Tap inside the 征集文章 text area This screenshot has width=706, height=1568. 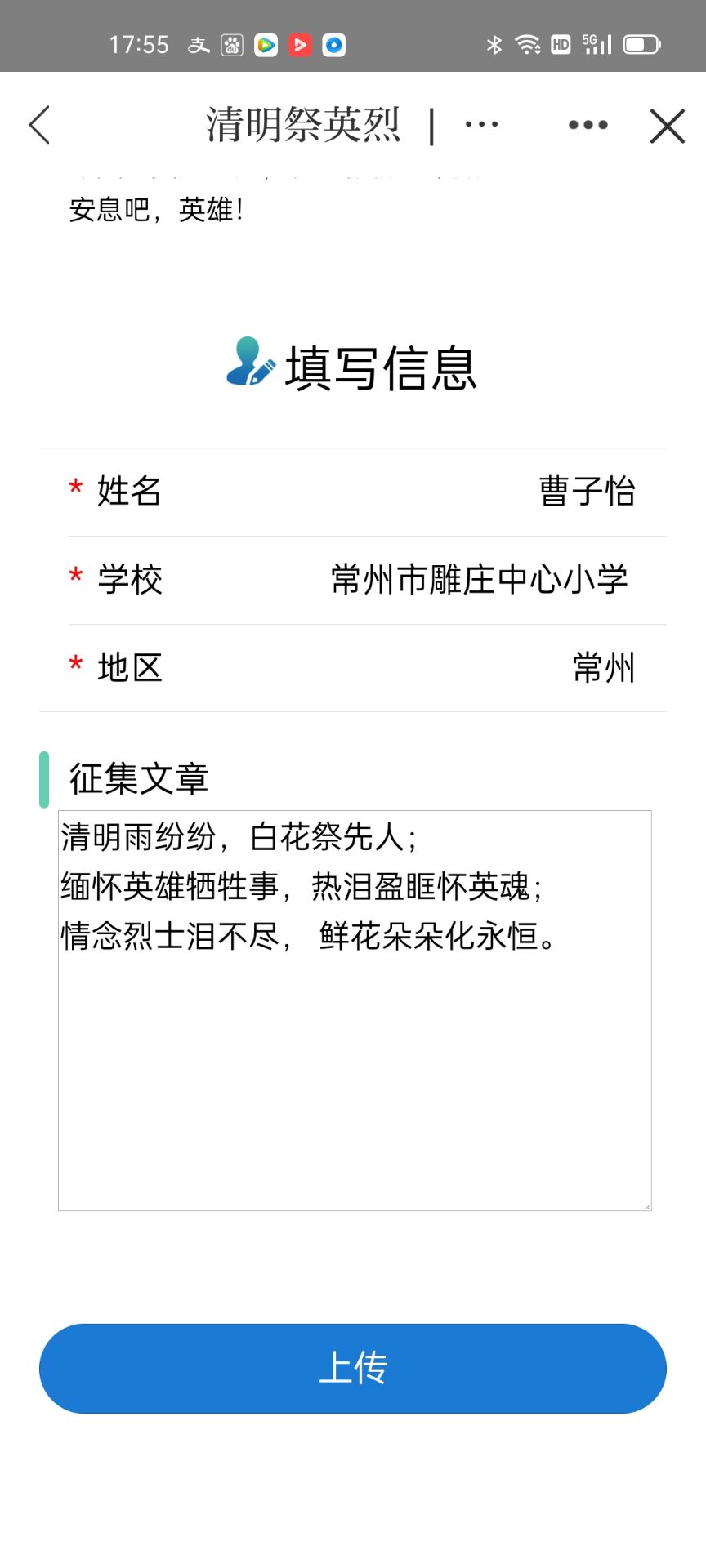click(x=355, y=1010)
